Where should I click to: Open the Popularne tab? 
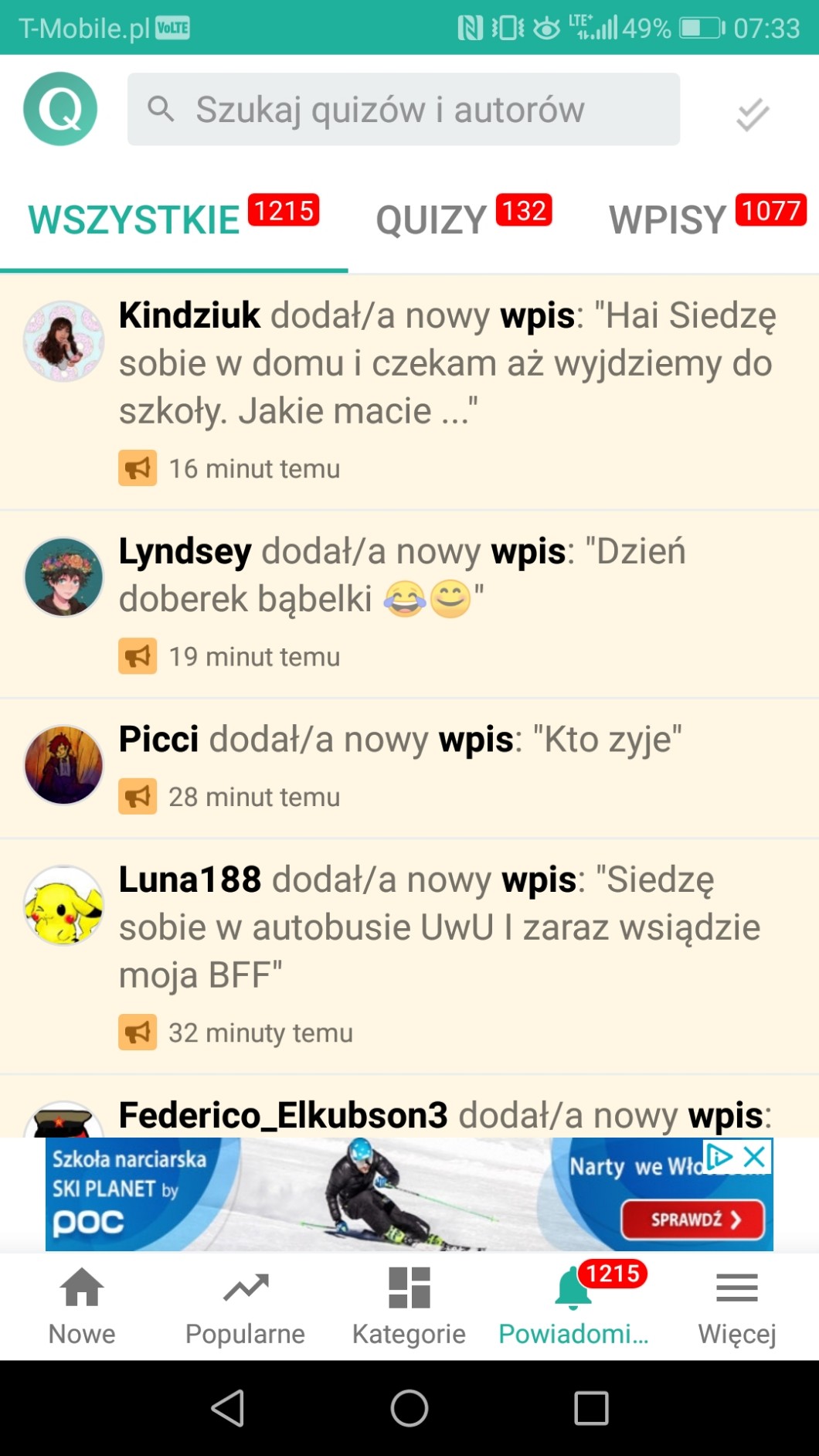(246, 1306)
